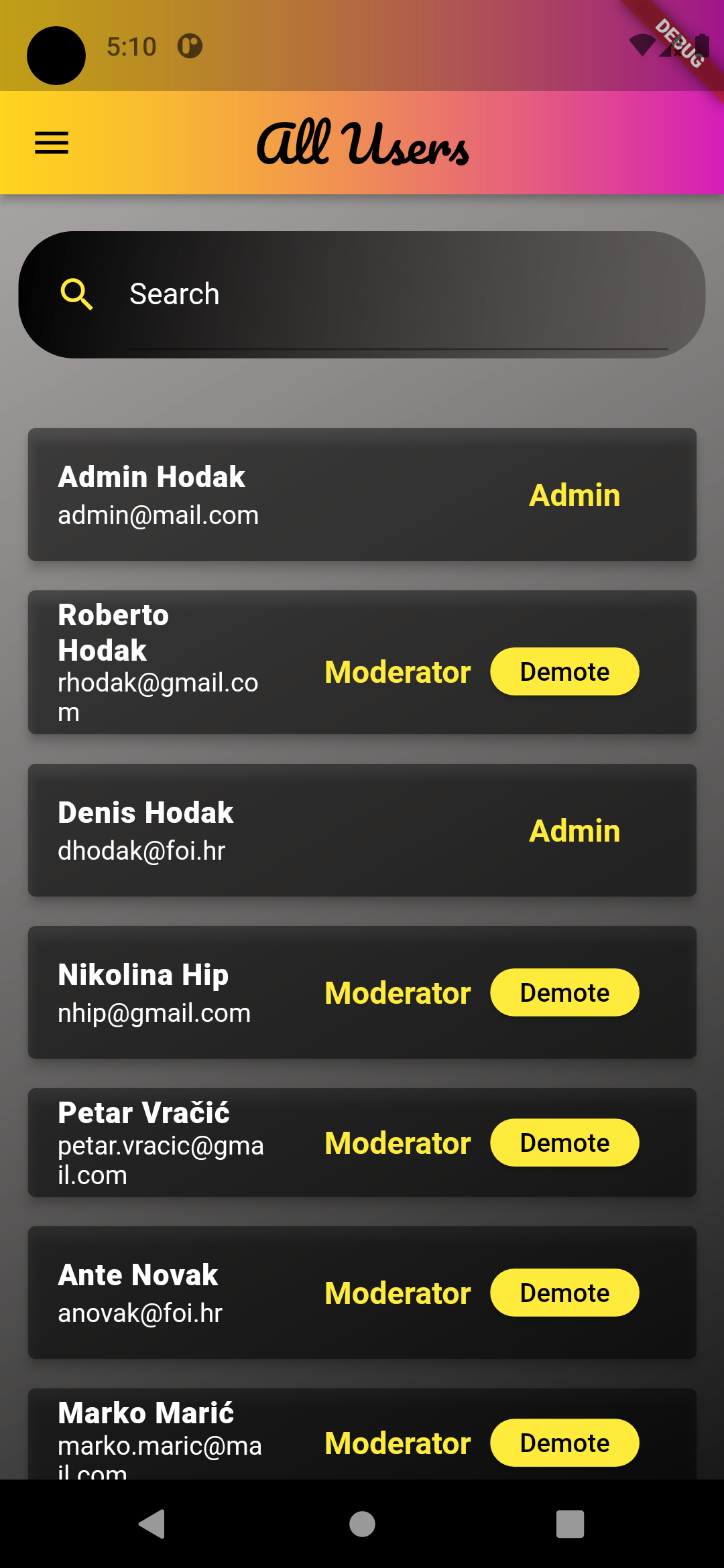Screen dimensions: 724x1568
Task: Tap the Admin label on Denis Hodak's card
Action: click(574, 830)
